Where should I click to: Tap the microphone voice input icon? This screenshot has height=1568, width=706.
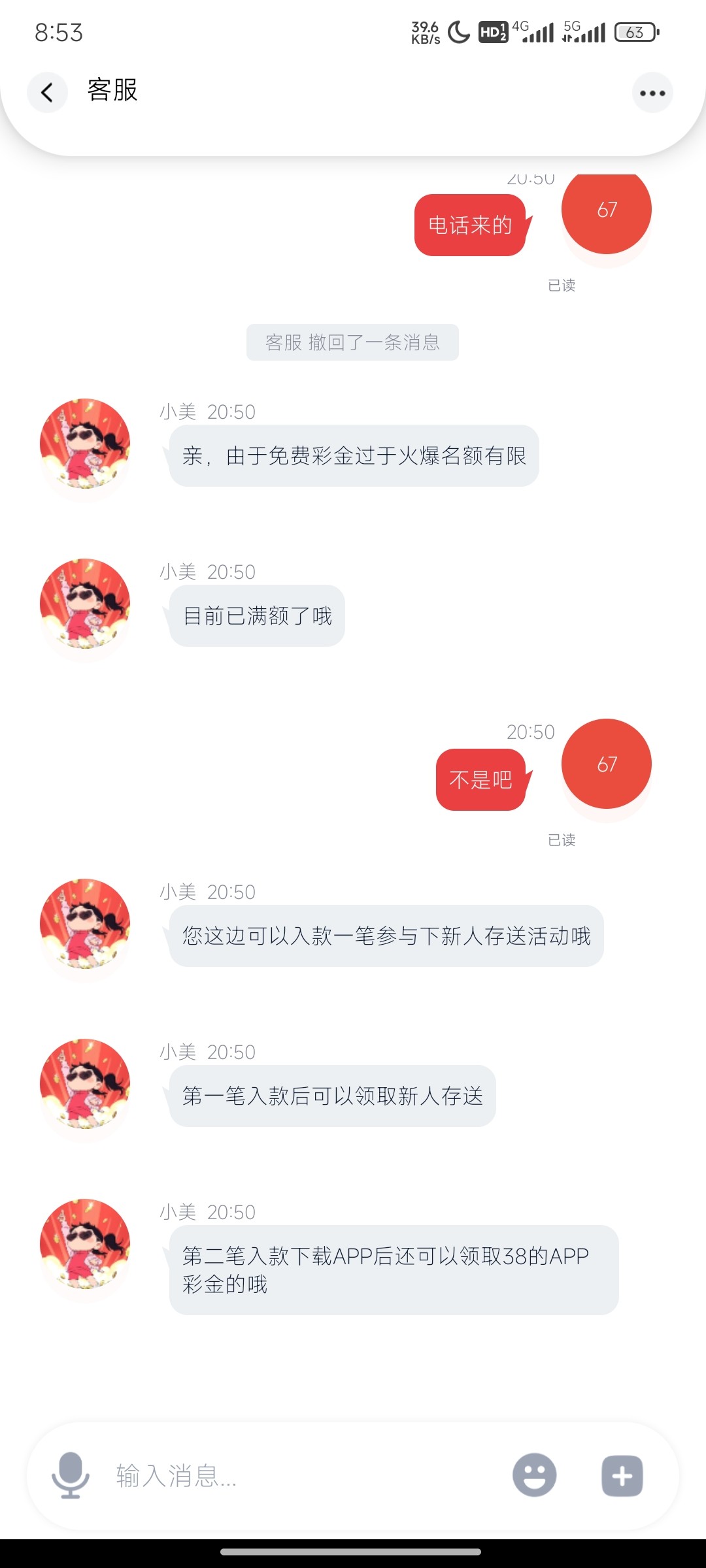[x=70, y=1475]
